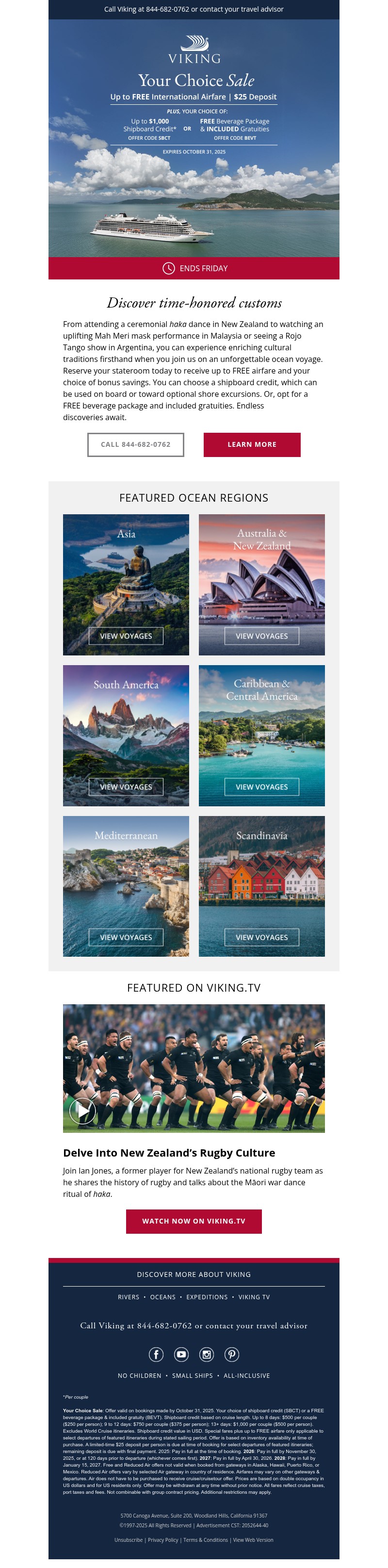
Task: Unsubscribe from these emails
Action: tap(129, 1540)
